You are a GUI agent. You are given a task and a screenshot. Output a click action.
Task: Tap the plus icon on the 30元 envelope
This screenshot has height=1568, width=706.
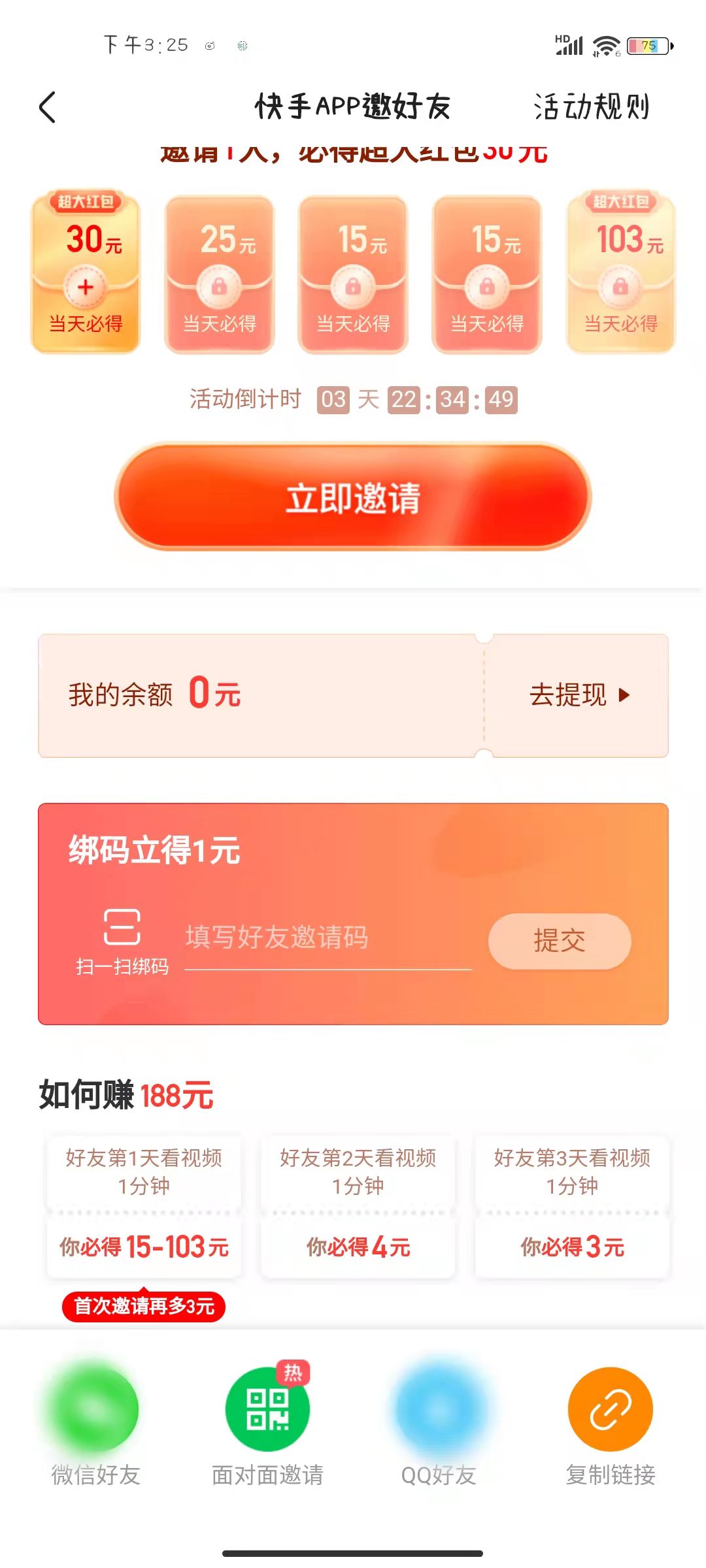coord(85,287)
